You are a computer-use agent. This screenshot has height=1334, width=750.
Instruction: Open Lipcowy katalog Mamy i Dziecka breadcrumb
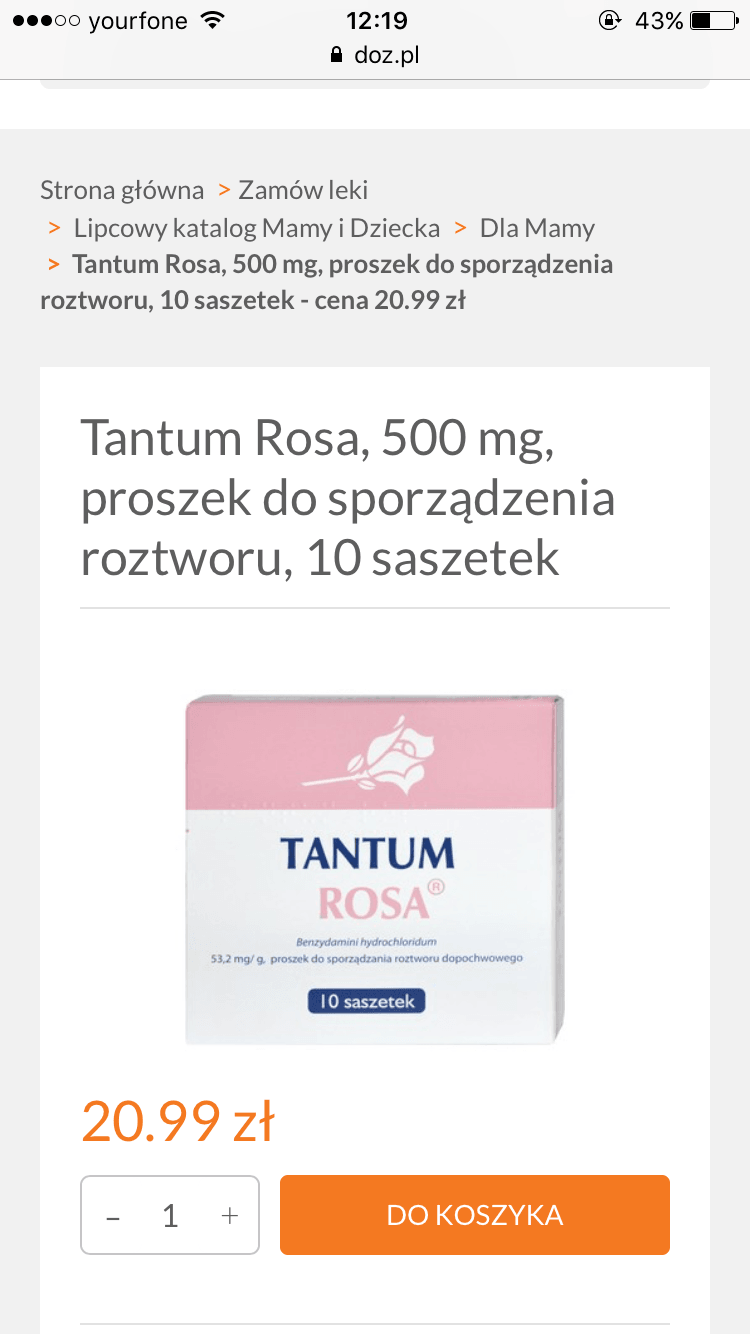(x=257, y=228)
